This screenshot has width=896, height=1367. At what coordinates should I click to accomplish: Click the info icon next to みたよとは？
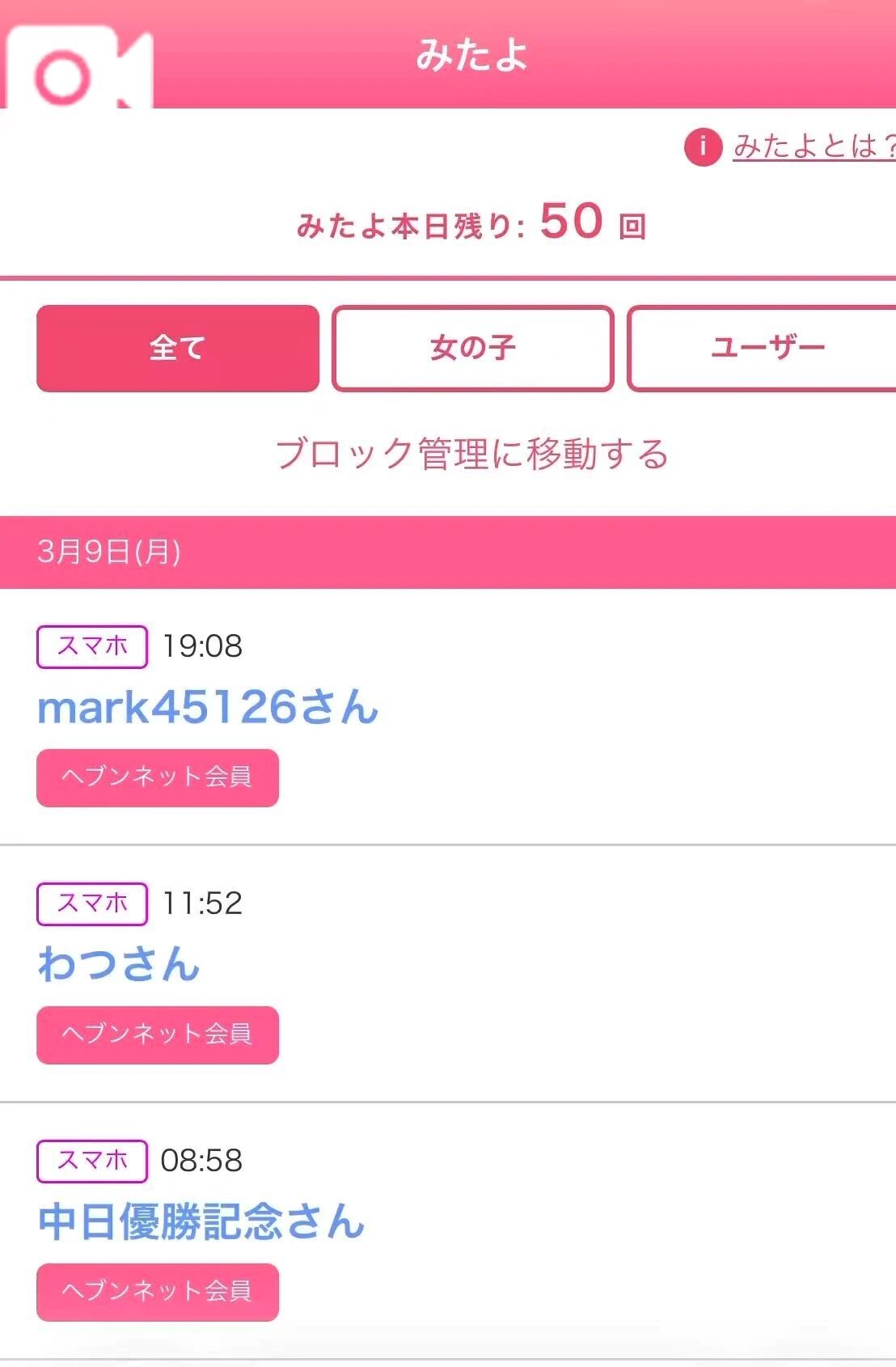coord(702,146)
